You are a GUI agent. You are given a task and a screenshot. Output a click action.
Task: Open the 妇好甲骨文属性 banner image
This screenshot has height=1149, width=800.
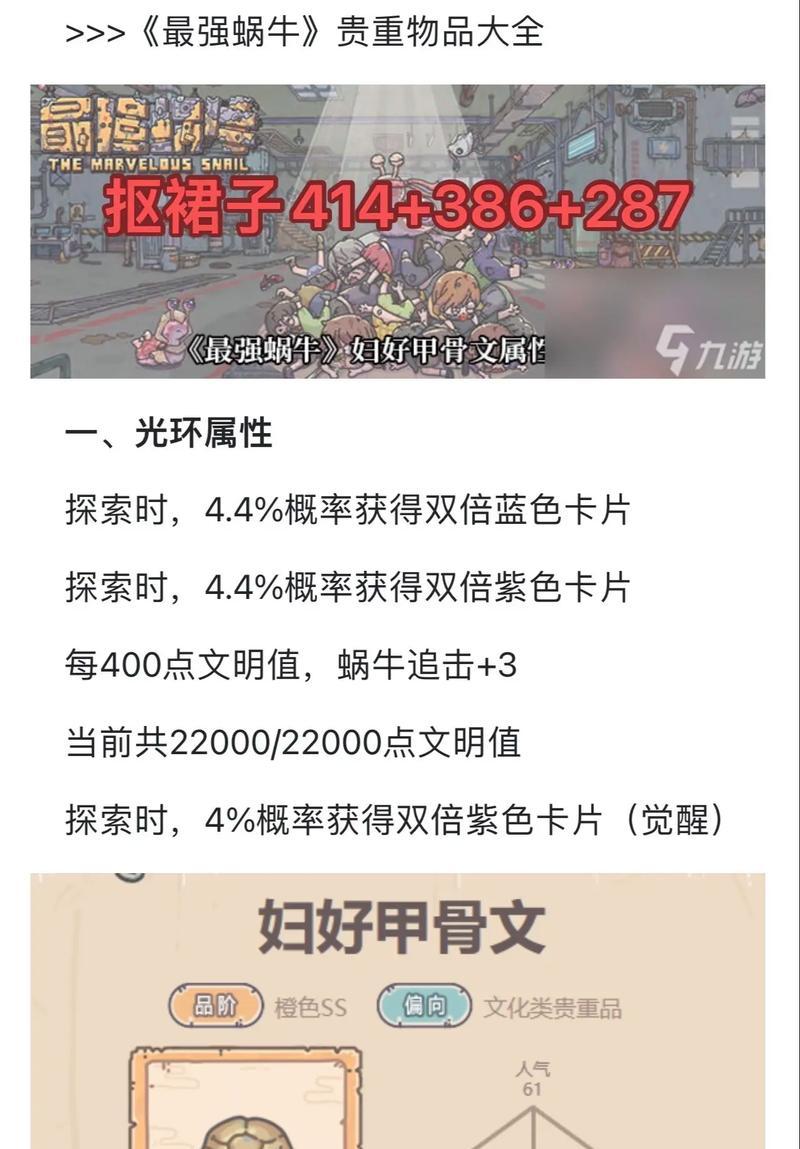(x=397, y=232)
